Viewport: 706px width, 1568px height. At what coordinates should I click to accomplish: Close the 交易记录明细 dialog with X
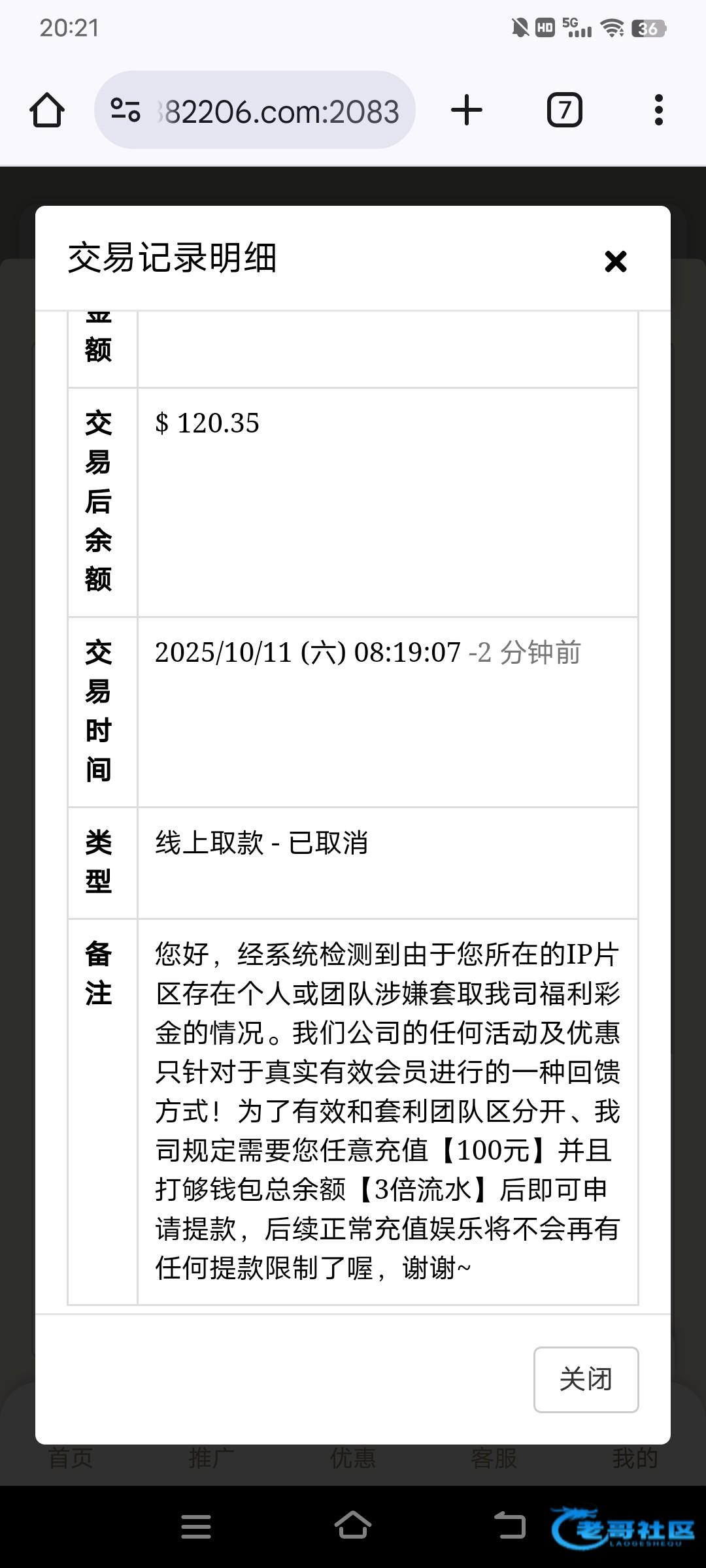pos(615,261)
